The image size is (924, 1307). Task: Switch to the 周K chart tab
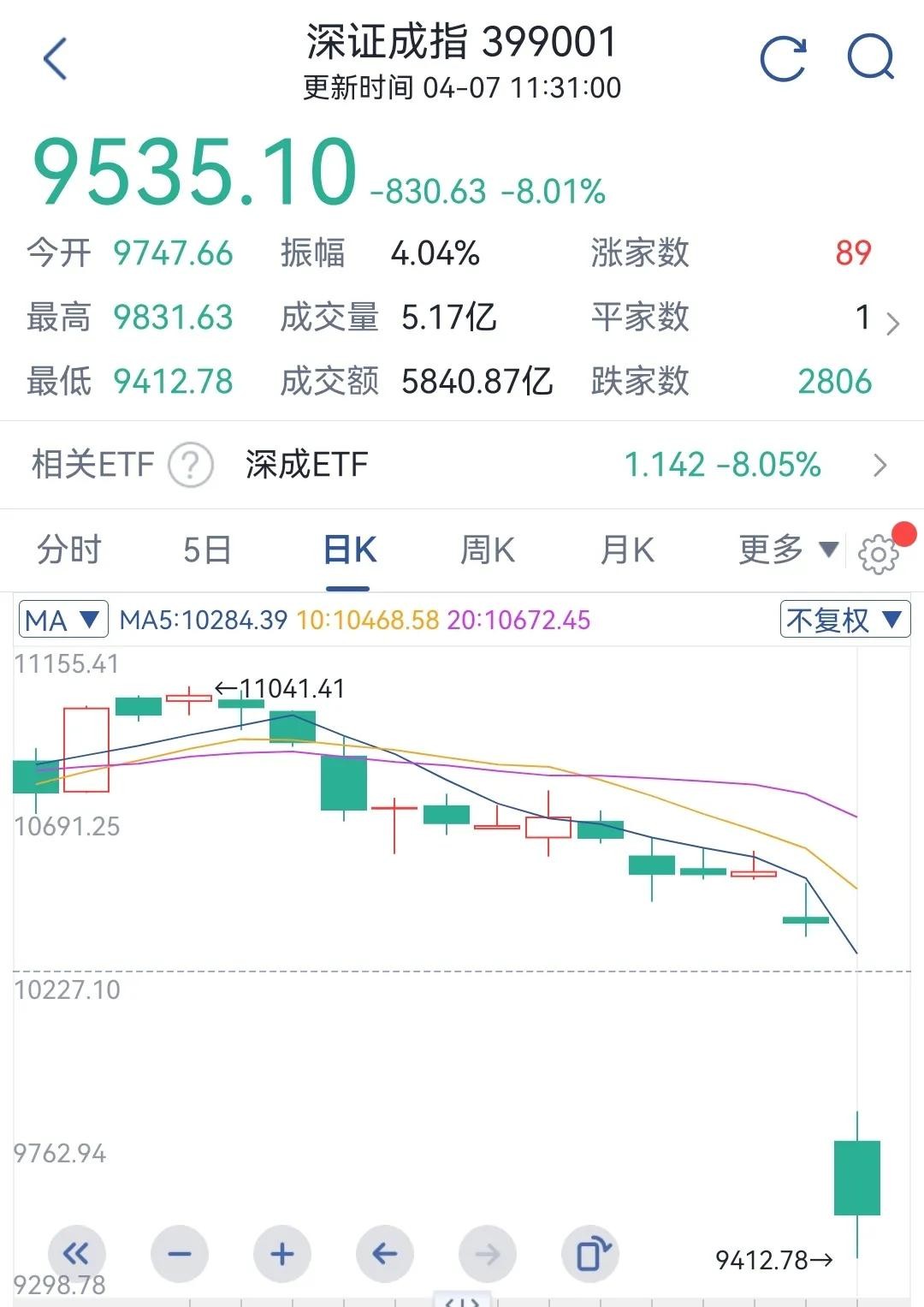coord(488,550)
